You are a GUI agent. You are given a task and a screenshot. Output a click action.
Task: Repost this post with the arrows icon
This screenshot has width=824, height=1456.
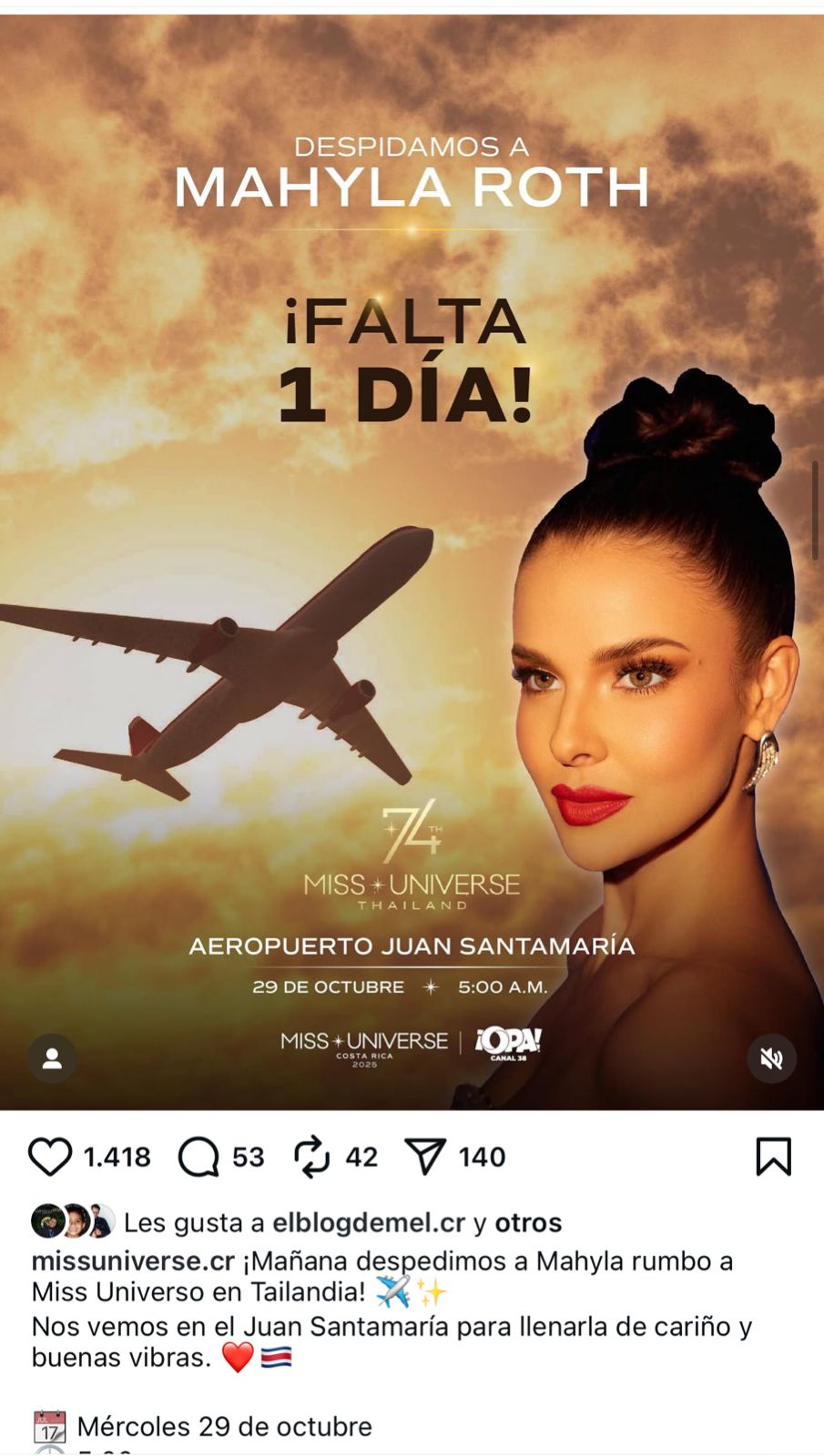point(311,1157)
